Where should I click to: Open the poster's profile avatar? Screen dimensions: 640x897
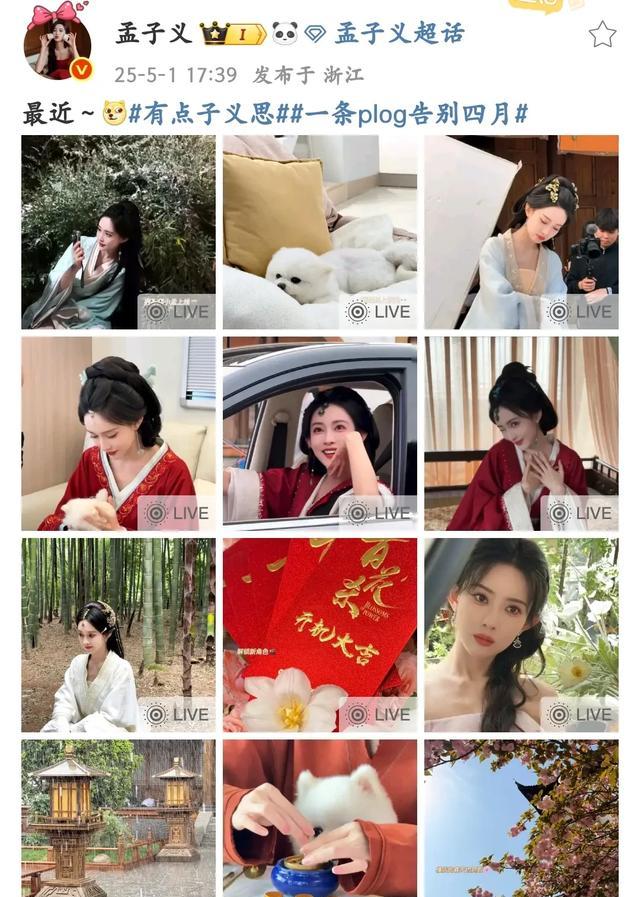click(57, 46)
